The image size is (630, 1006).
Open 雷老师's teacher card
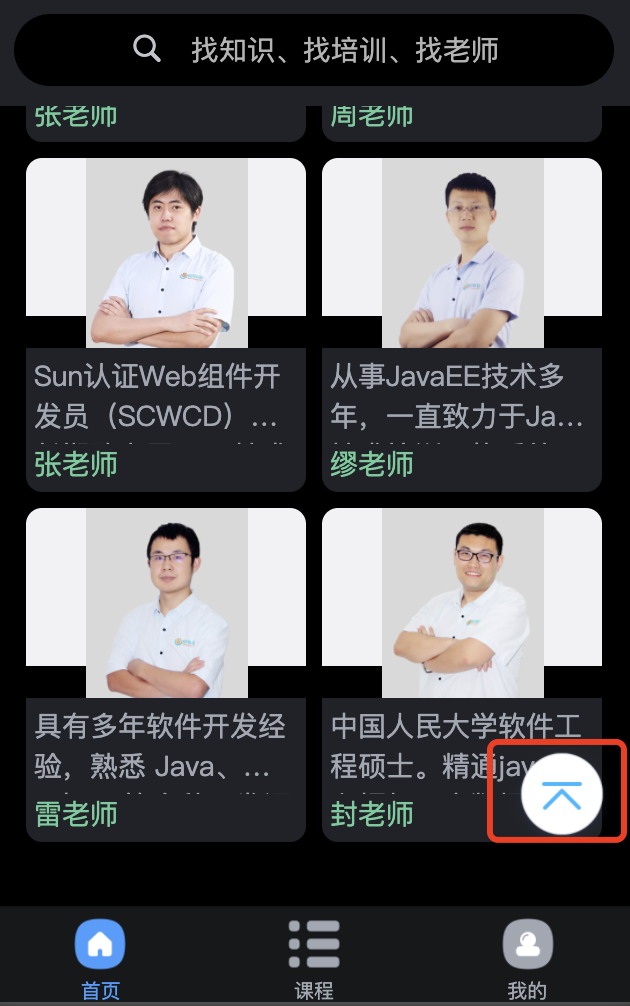(x=165, y=674)
